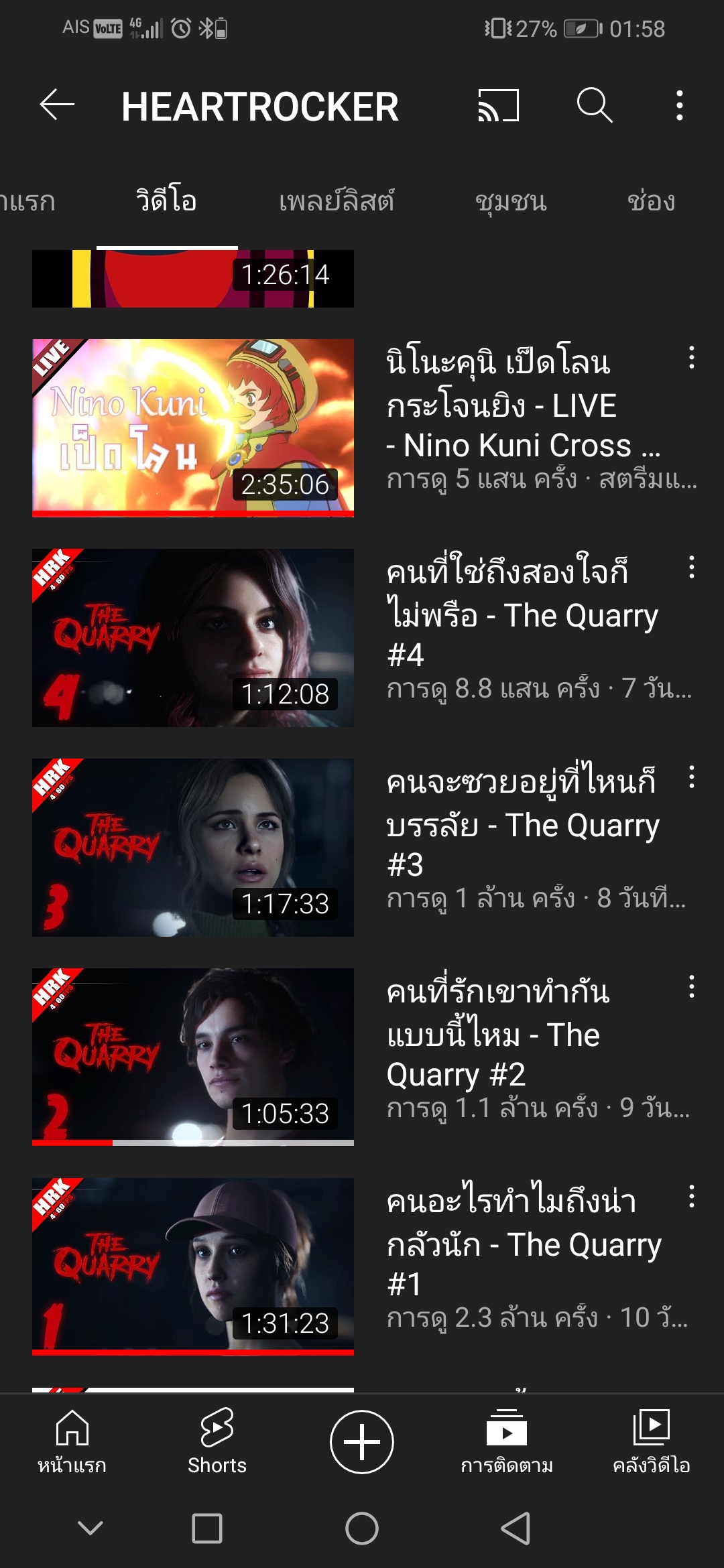Switch to the ชุมชน tab
724x1568 pixels.
pos(511,201)
